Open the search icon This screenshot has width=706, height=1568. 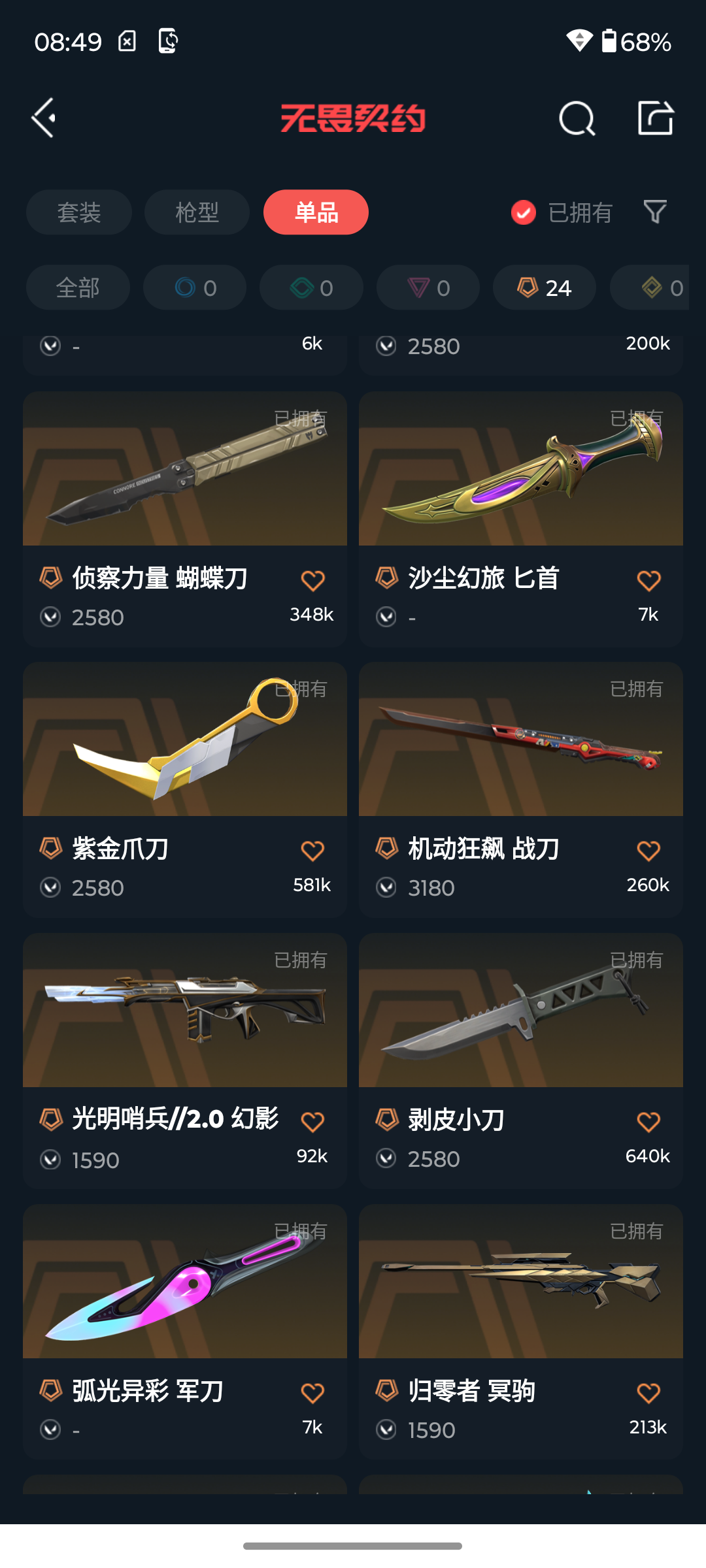tap(577, 118)
